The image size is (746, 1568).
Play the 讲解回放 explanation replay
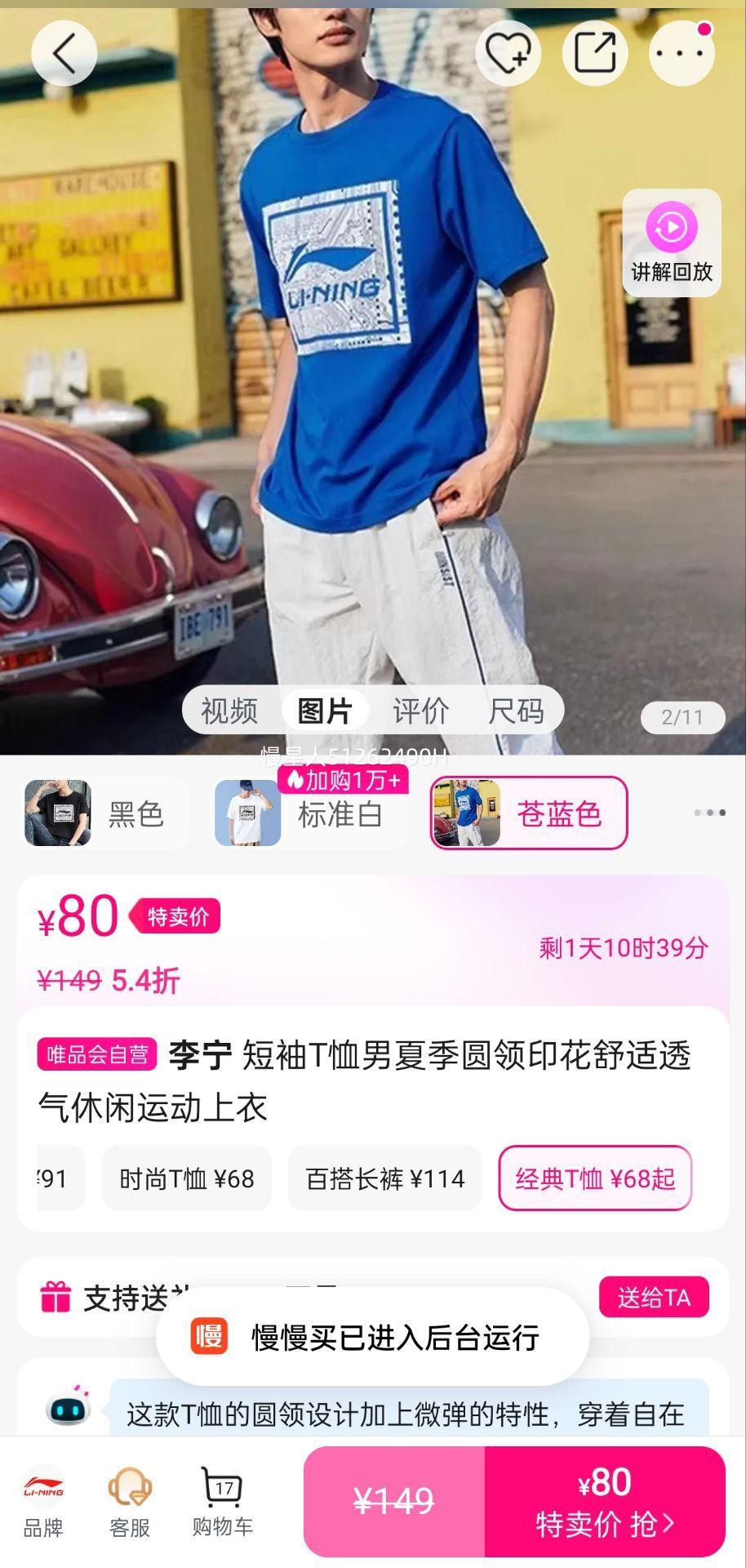671,241
